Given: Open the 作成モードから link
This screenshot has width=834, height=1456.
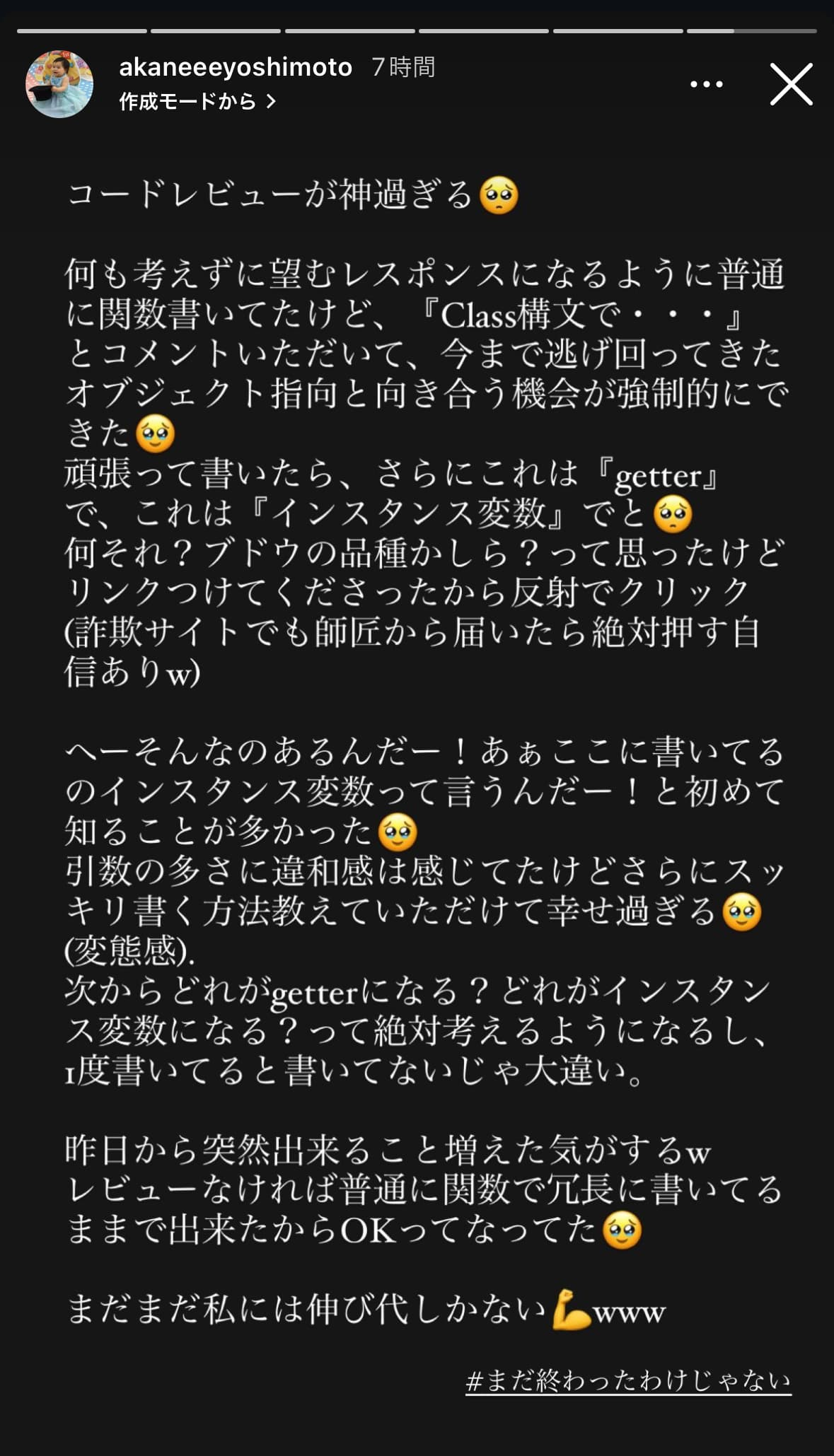Looking at the screenshot, I should (x=197, y=102).
